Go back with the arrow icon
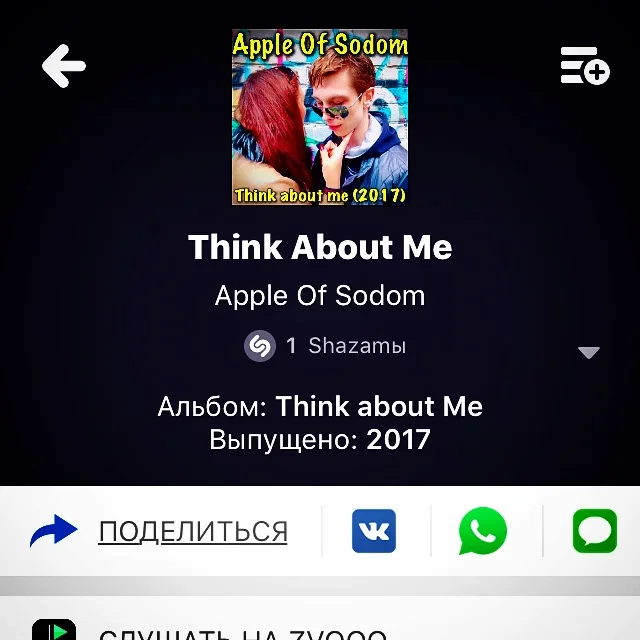Screen dimensions: 640x640 [x=64, y=67]
